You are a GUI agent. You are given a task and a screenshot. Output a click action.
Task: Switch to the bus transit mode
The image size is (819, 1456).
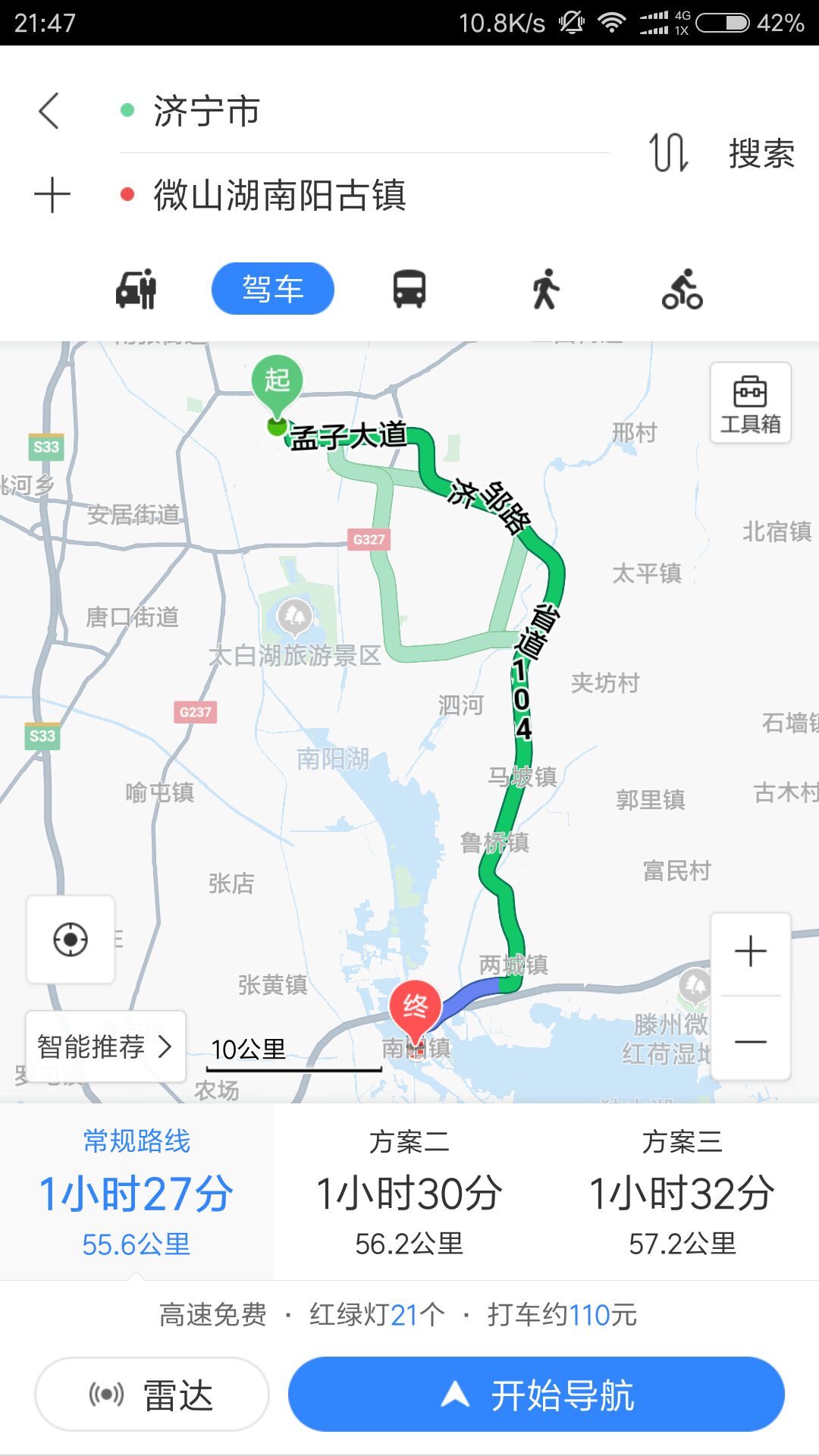[409, 289]
